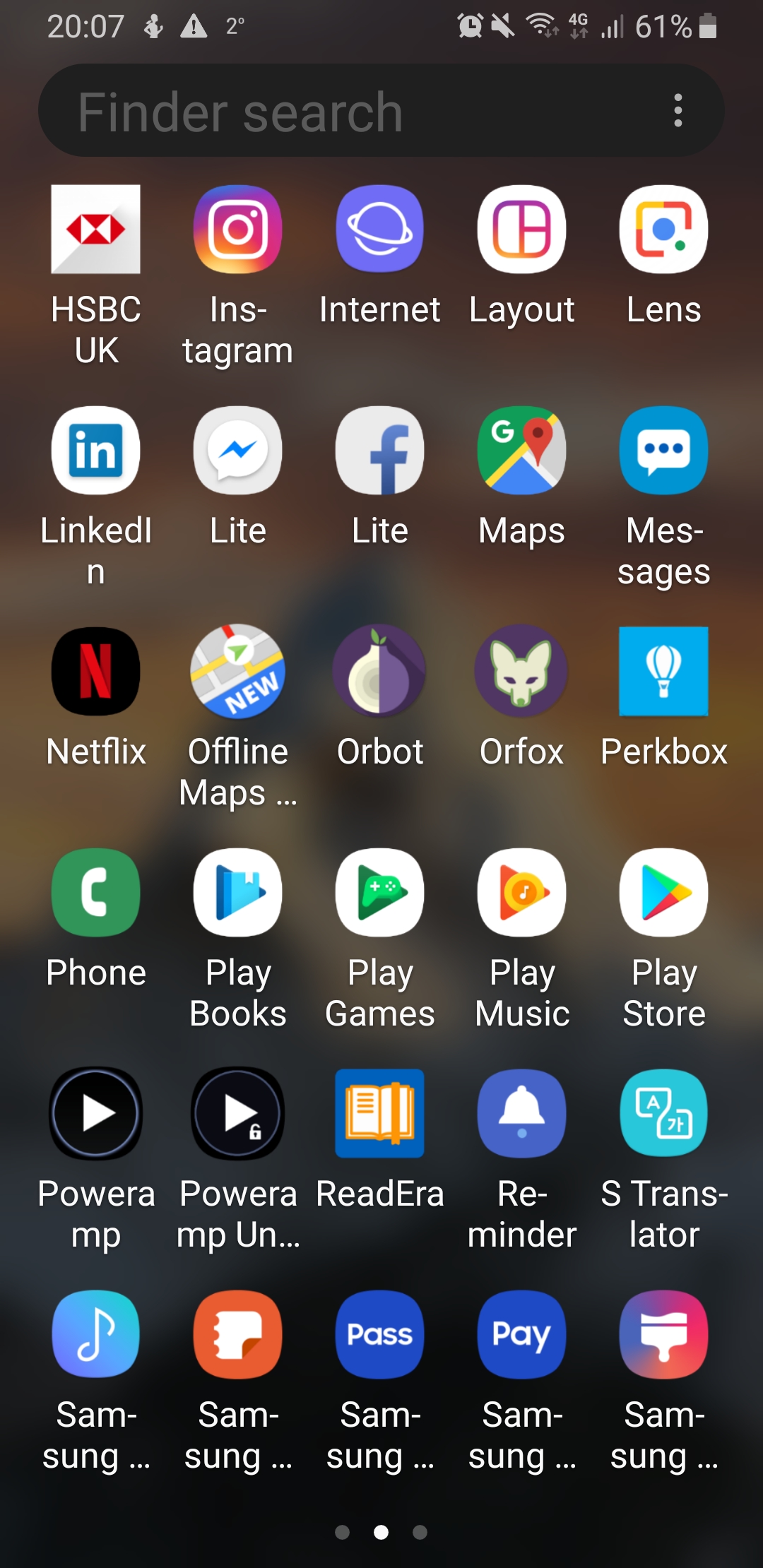Viewport: 763px width, 1568px height.
Task: Open the Orbot app
Action: coord(380,672)
